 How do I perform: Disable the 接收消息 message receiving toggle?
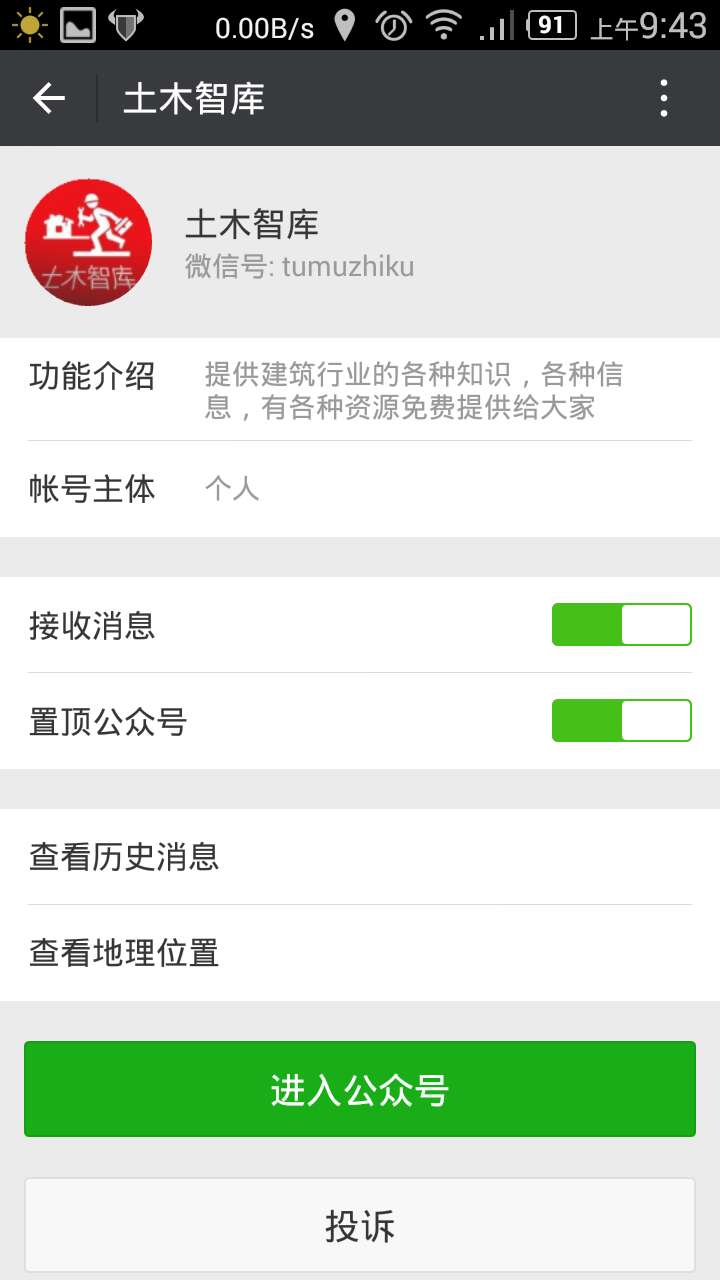(621, 623)
